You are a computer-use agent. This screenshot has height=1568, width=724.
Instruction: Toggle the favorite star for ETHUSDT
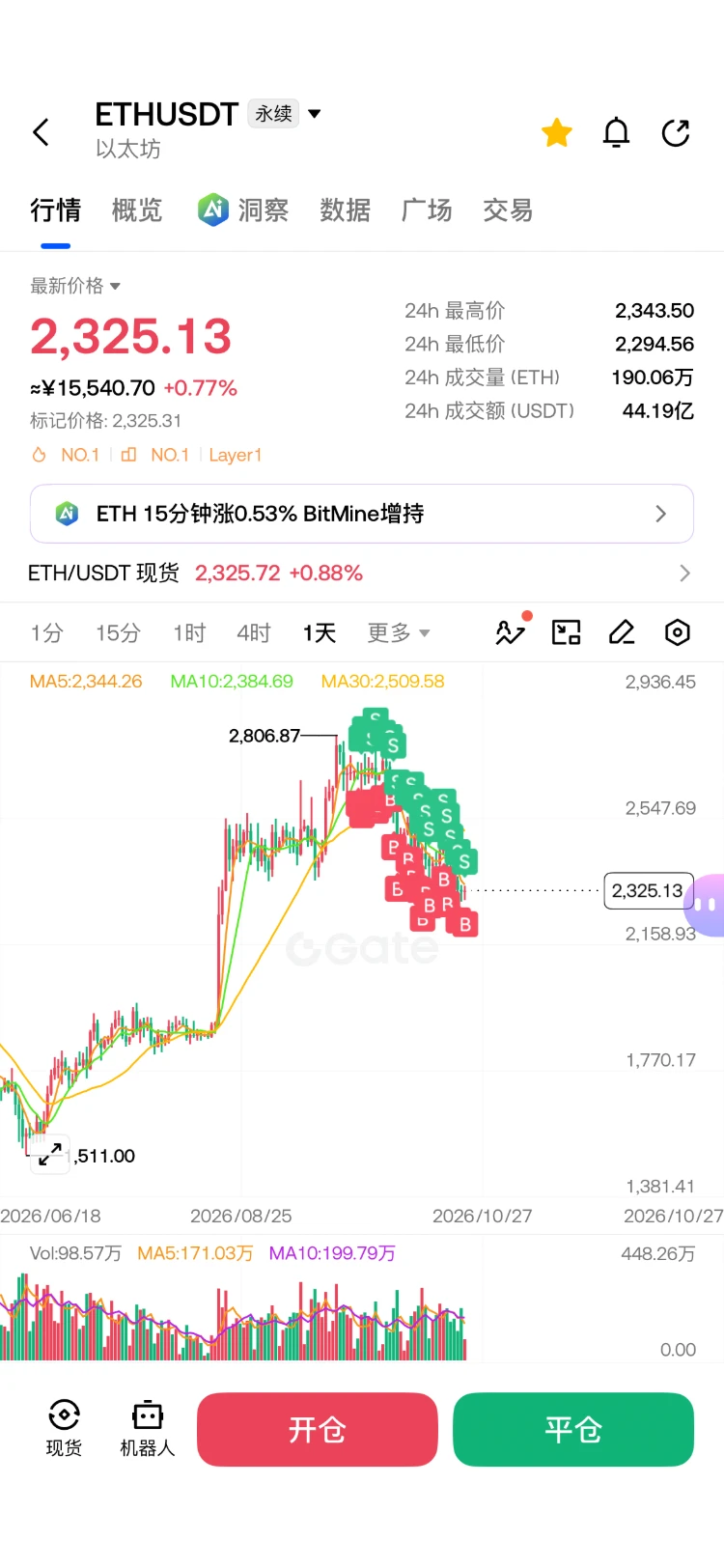click(557, 132)
